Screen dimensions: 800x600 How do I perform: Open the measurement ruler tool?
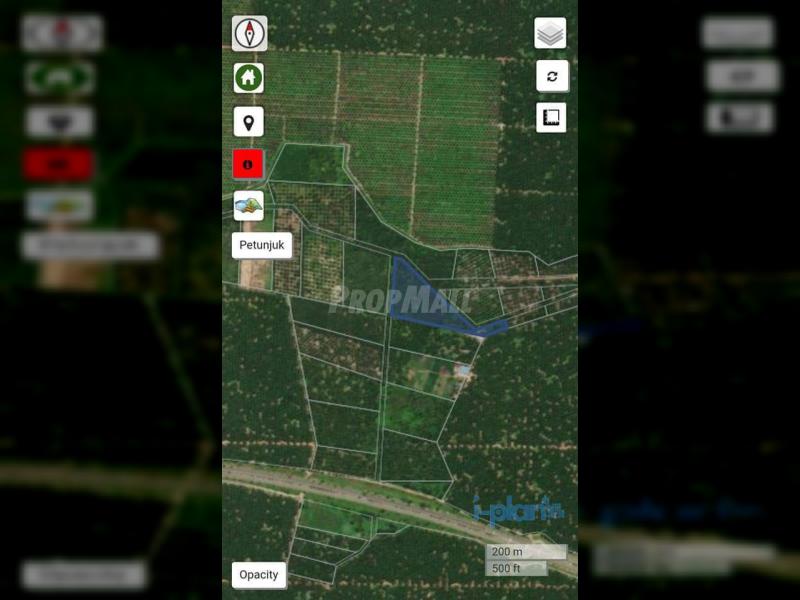(551, 118)
